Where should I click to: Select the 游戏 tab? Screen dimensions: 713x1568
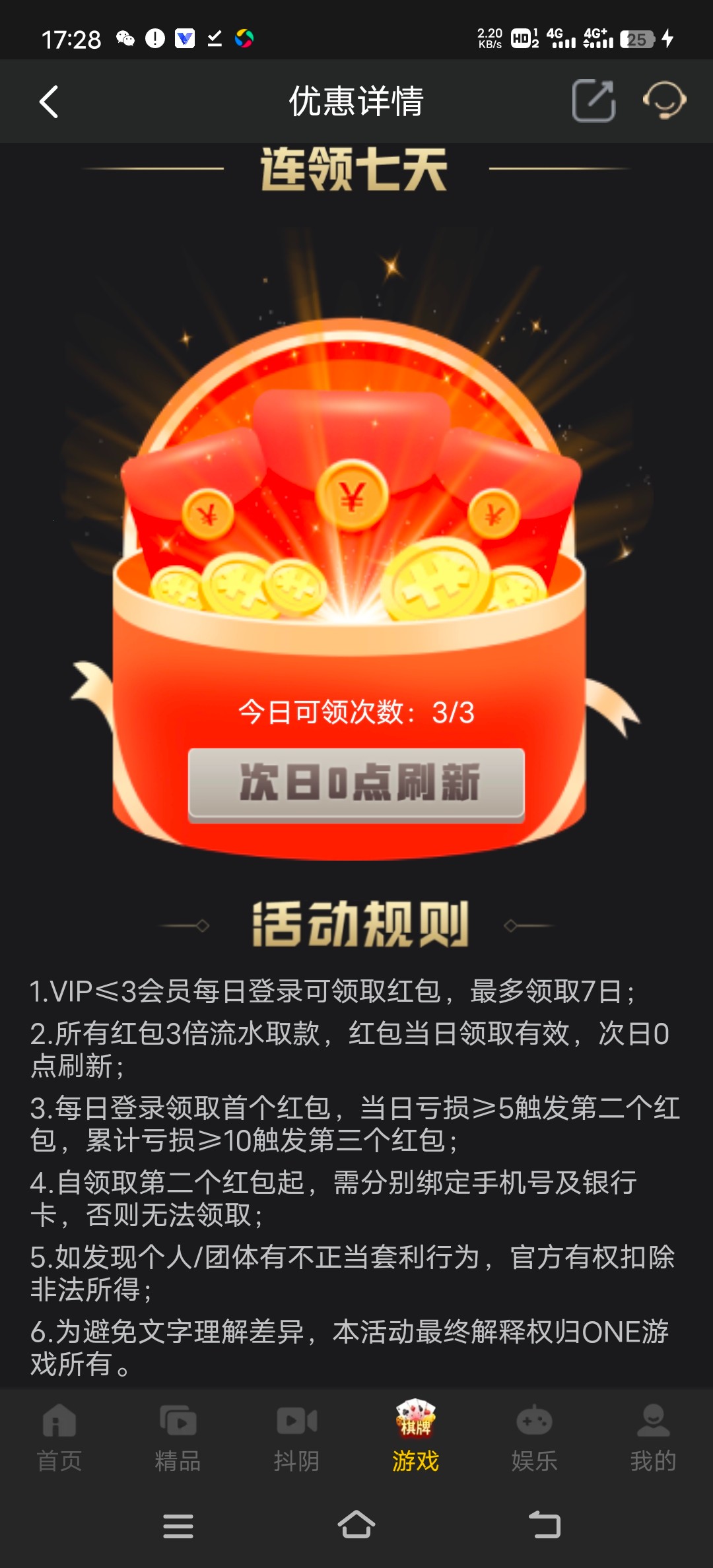click(x=415, y=1437)
